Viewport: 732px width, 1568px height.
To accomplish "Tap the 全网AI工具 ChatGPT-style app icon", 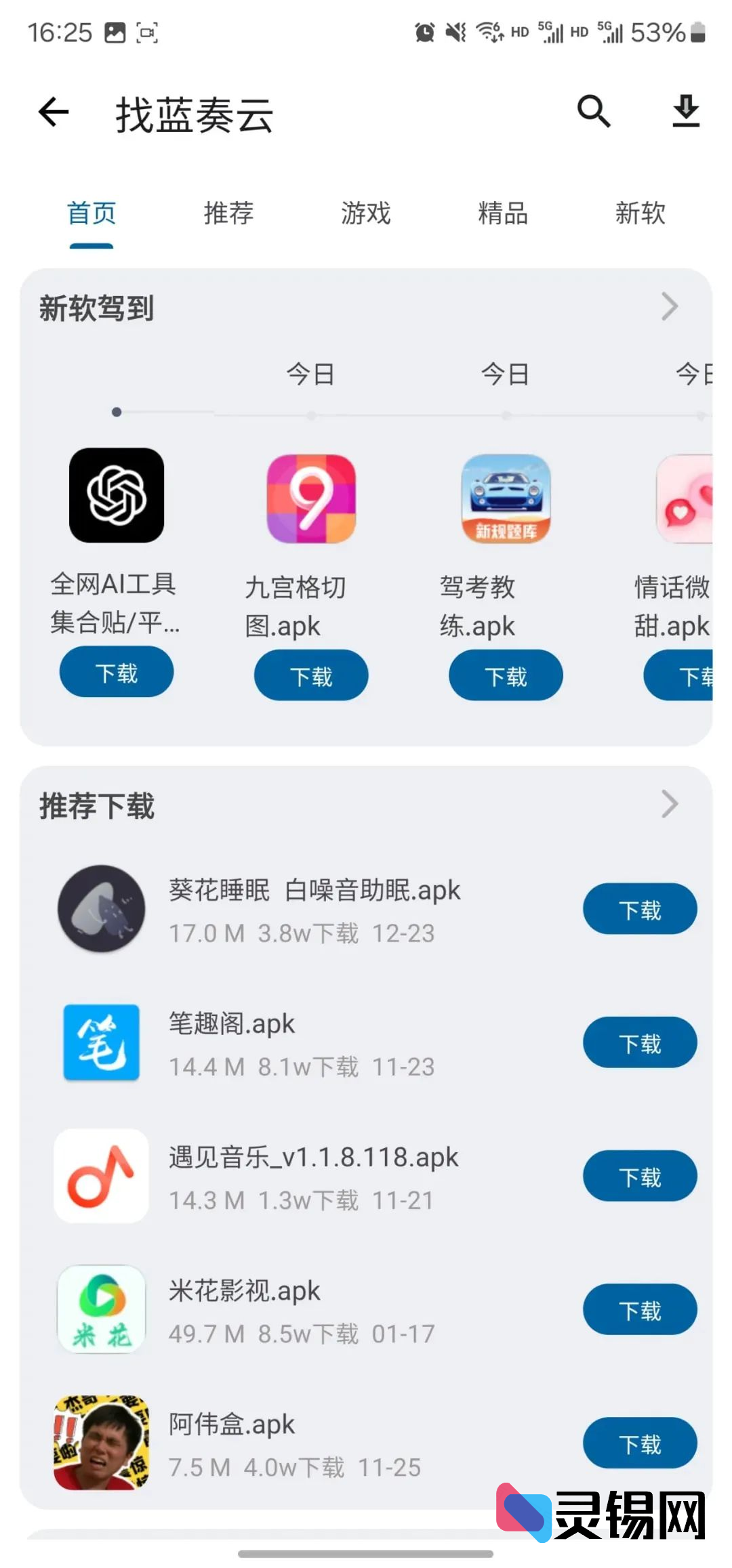I will [x=116, y=496].
